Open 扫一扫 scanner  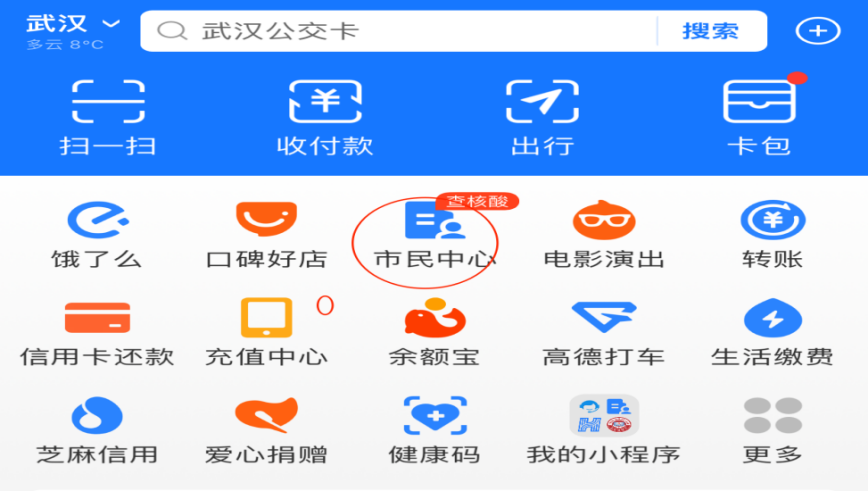click(108, 117)
